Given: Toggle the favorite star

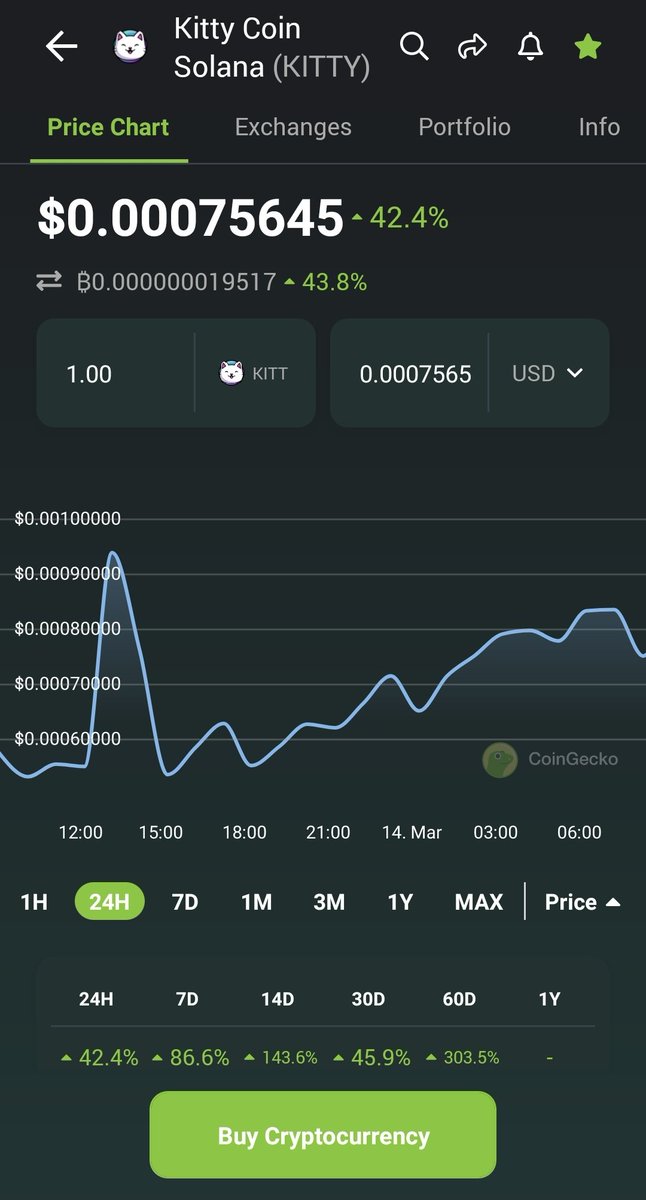Looking at the screenshot, I should pyautogui.click(x=588, y=46).
